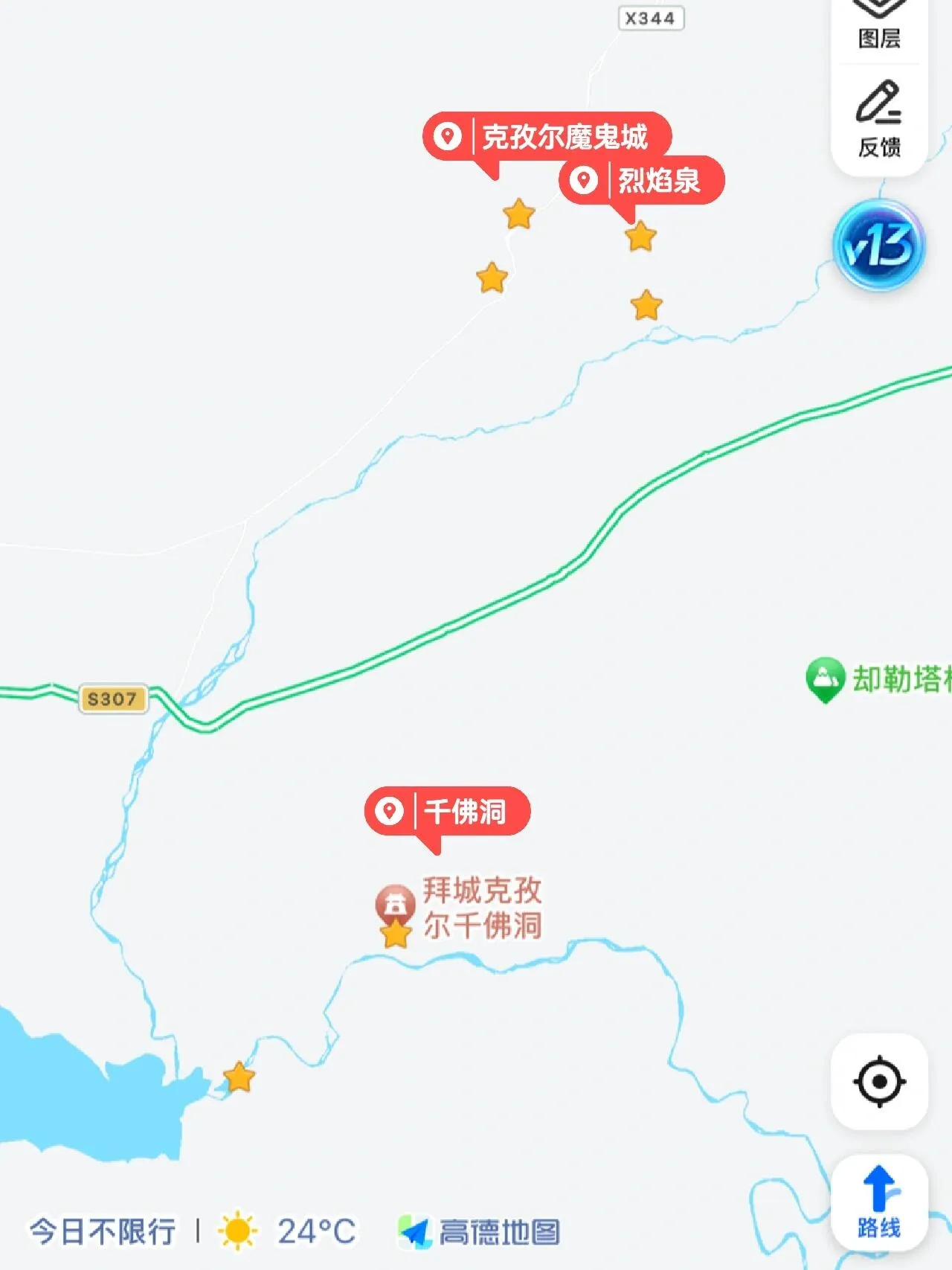Tap the star under the 烈焰泉 label
The width and height of the screenshot is (952, 1270).
click(x=640, y=237)
